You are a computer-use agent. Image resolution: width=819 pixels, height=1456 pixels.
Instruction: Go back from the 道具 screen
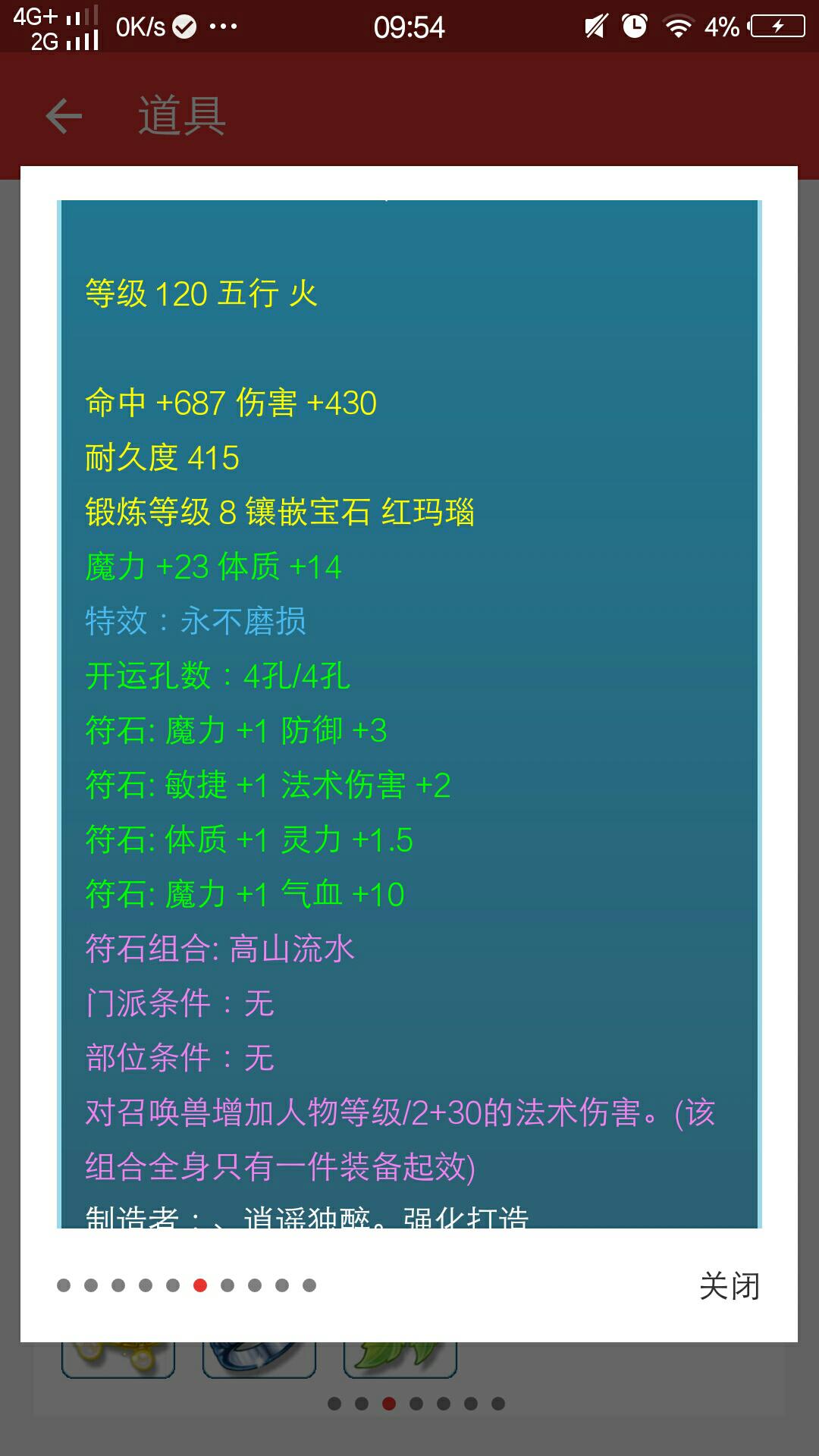pos(64,116)
